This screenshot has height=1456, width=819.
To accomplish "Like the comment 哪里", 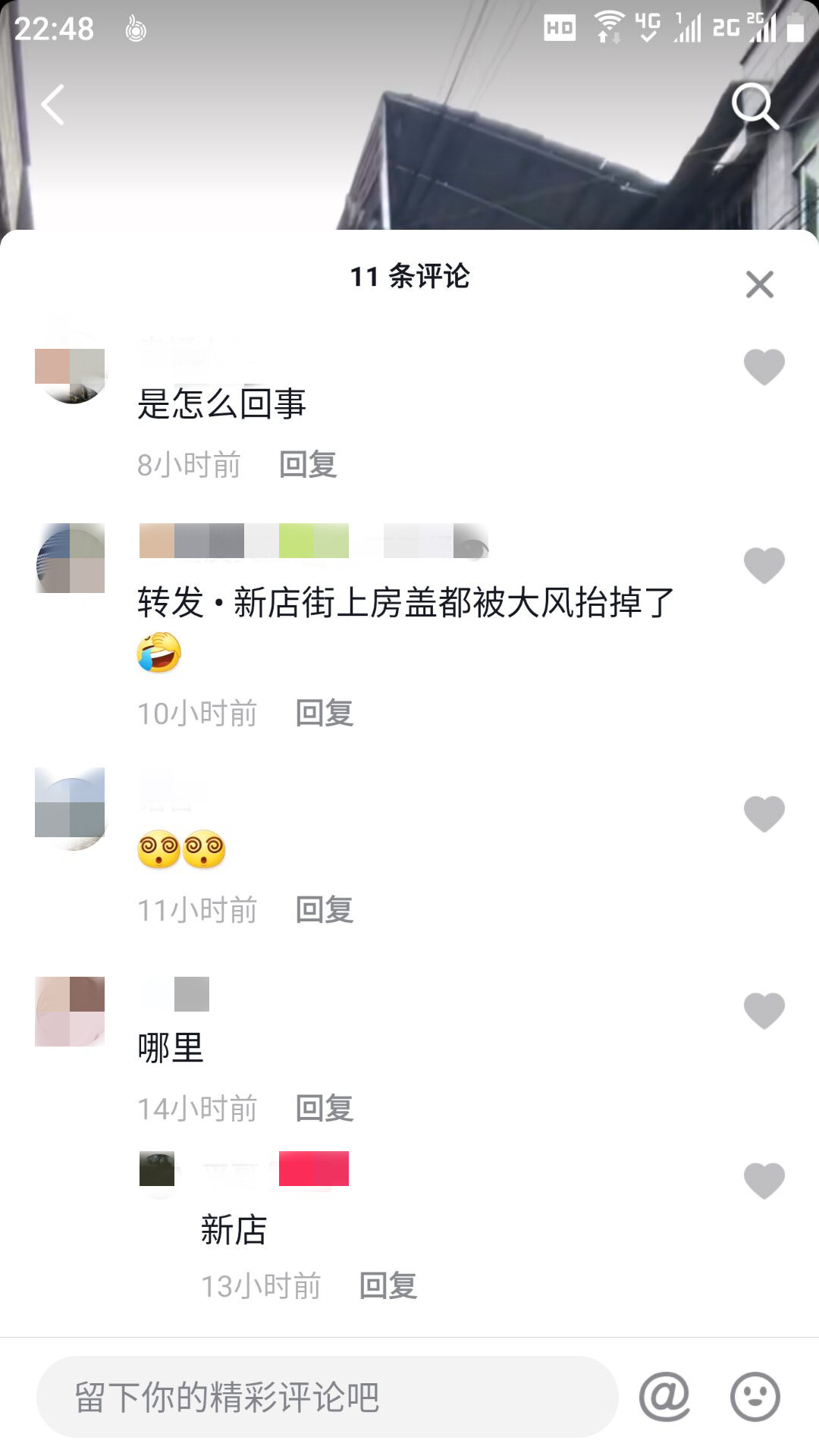I will tap(764, 1010).
